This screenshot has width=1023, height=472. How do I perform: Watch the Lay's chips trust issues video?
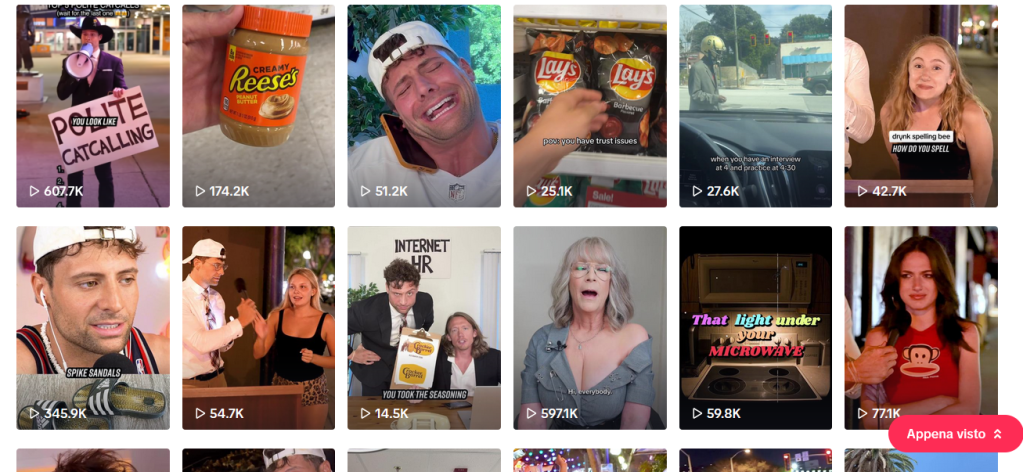590,105
